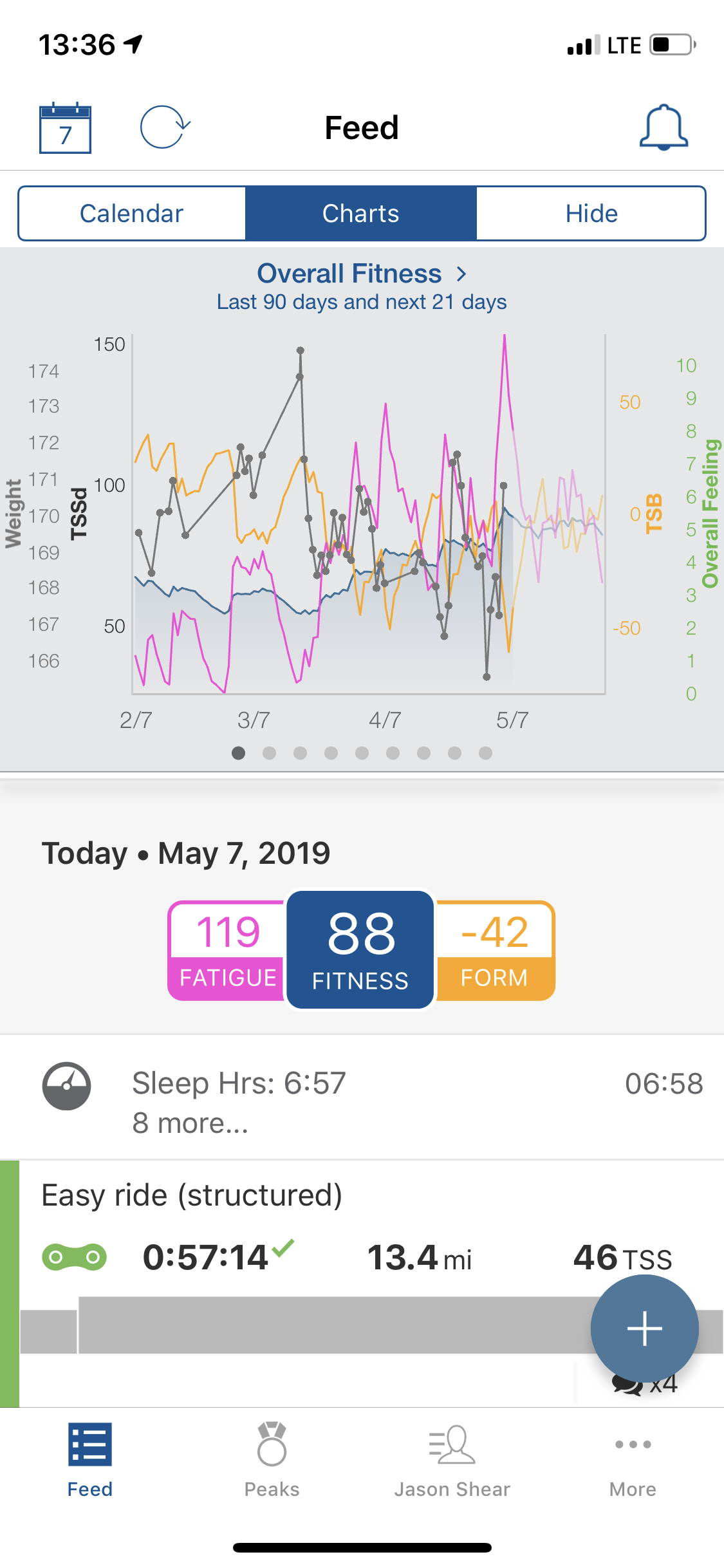This screenshot has height=1568, width=724.
Task: Open the calendar date icon
Action: (65, 128)
